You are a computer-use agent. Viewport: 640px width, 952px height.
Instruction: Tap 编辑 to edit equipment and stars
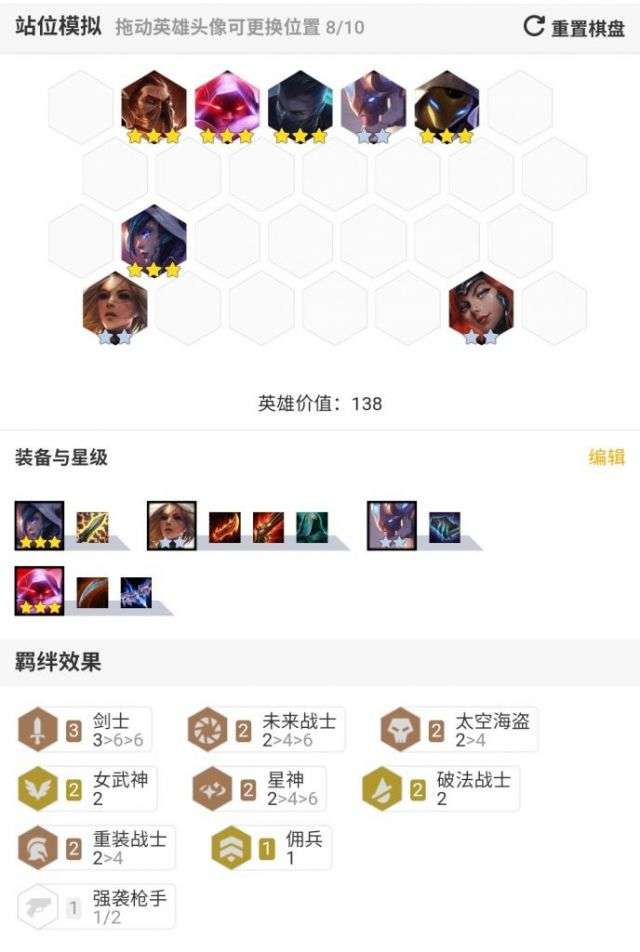606,457
